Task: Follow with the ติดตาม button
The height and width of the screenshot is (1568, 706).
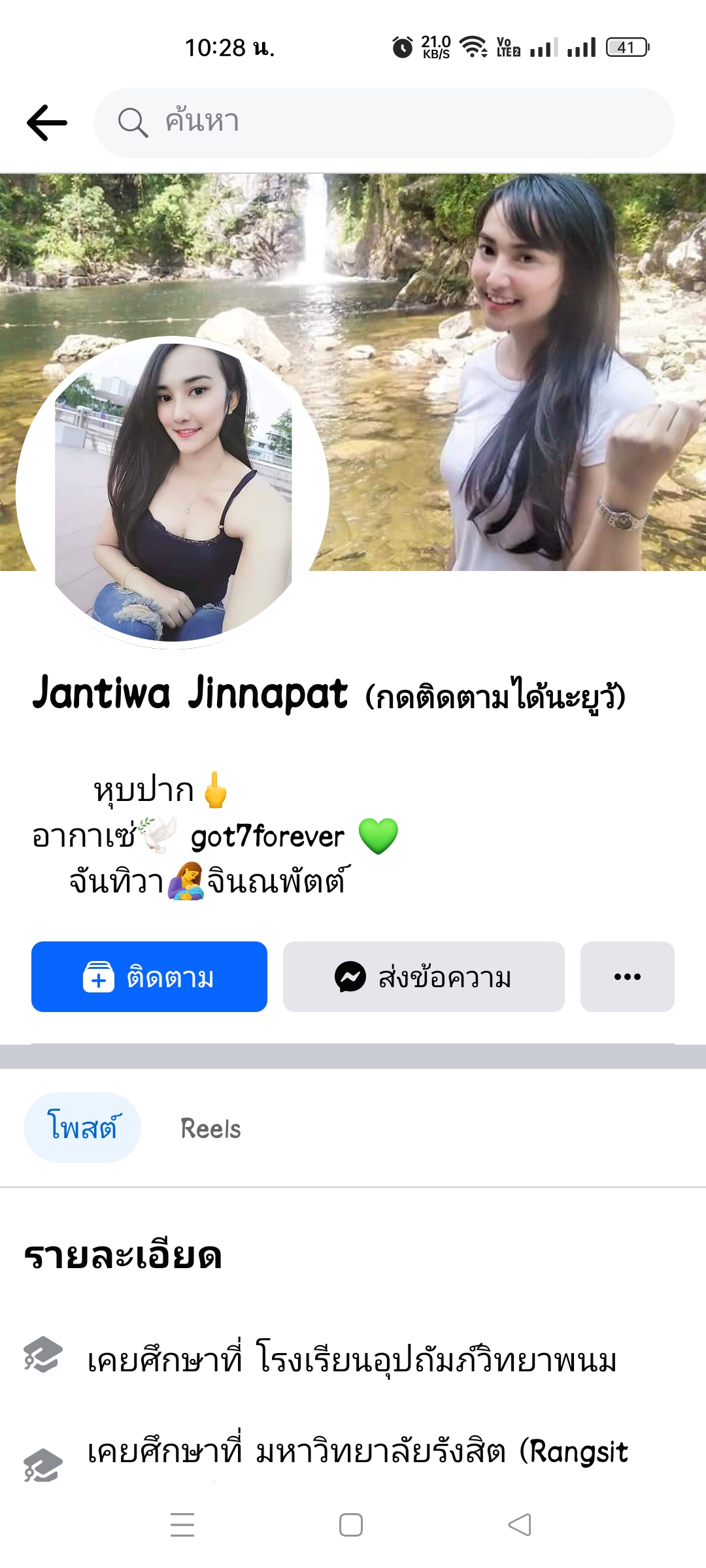Action: pyautogui.click(x=149, y=977)
